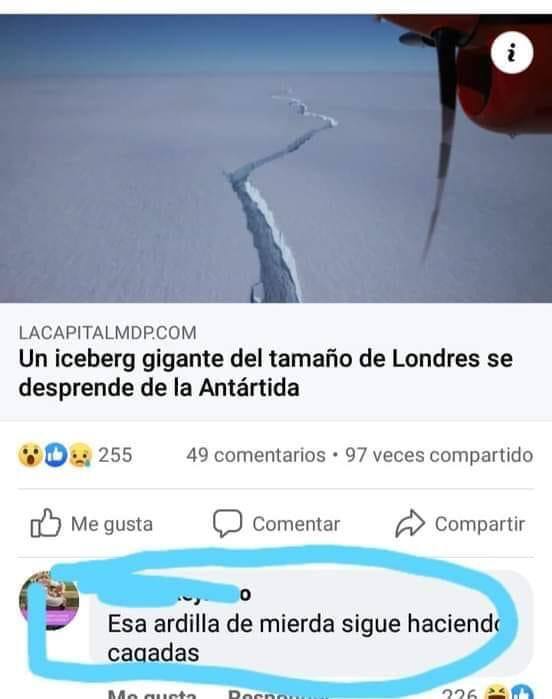The width and height of the screenshot is (552, 699).
Task: Like the post with Me gusta
Action: click(91, 523)
